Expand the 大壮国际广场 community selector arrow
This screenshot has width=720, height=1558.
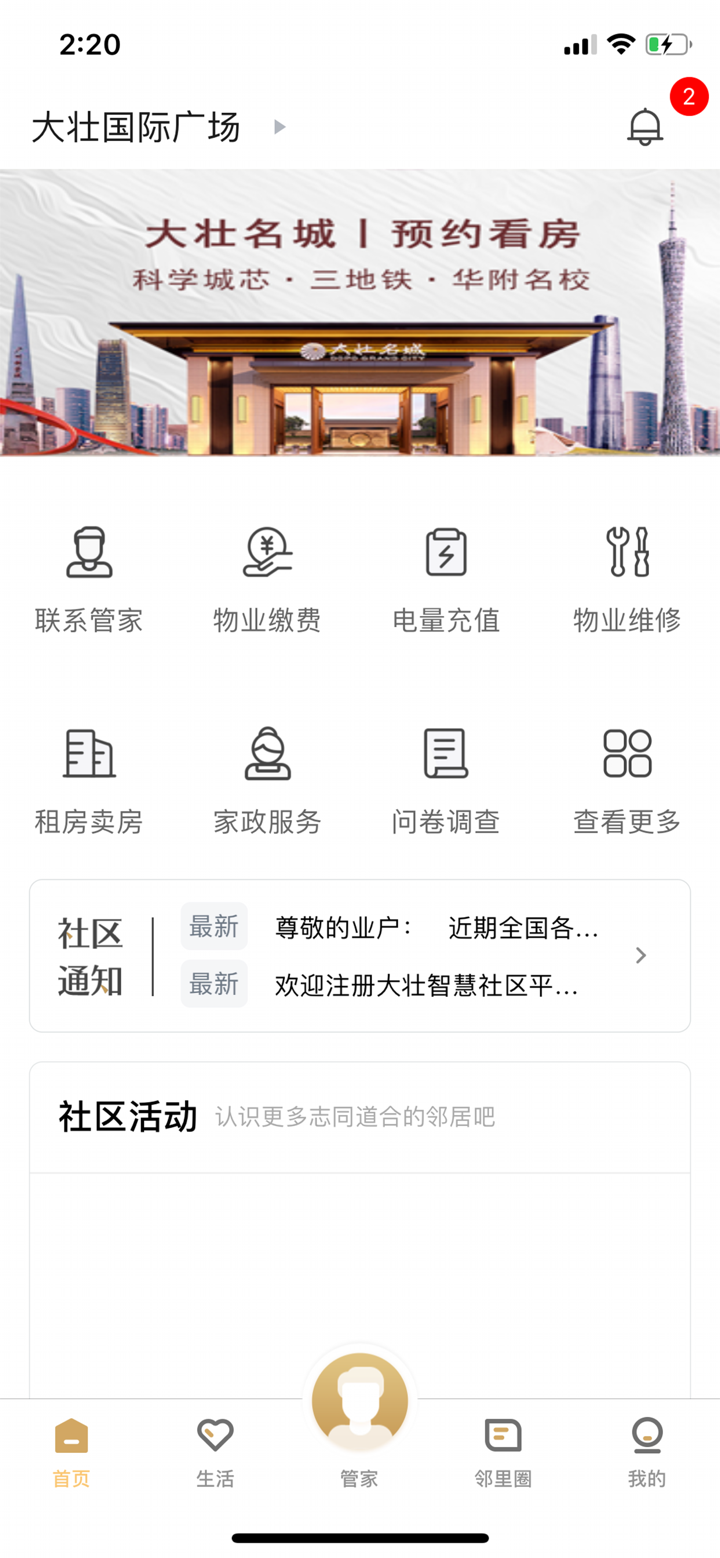[x=278, y=127]
